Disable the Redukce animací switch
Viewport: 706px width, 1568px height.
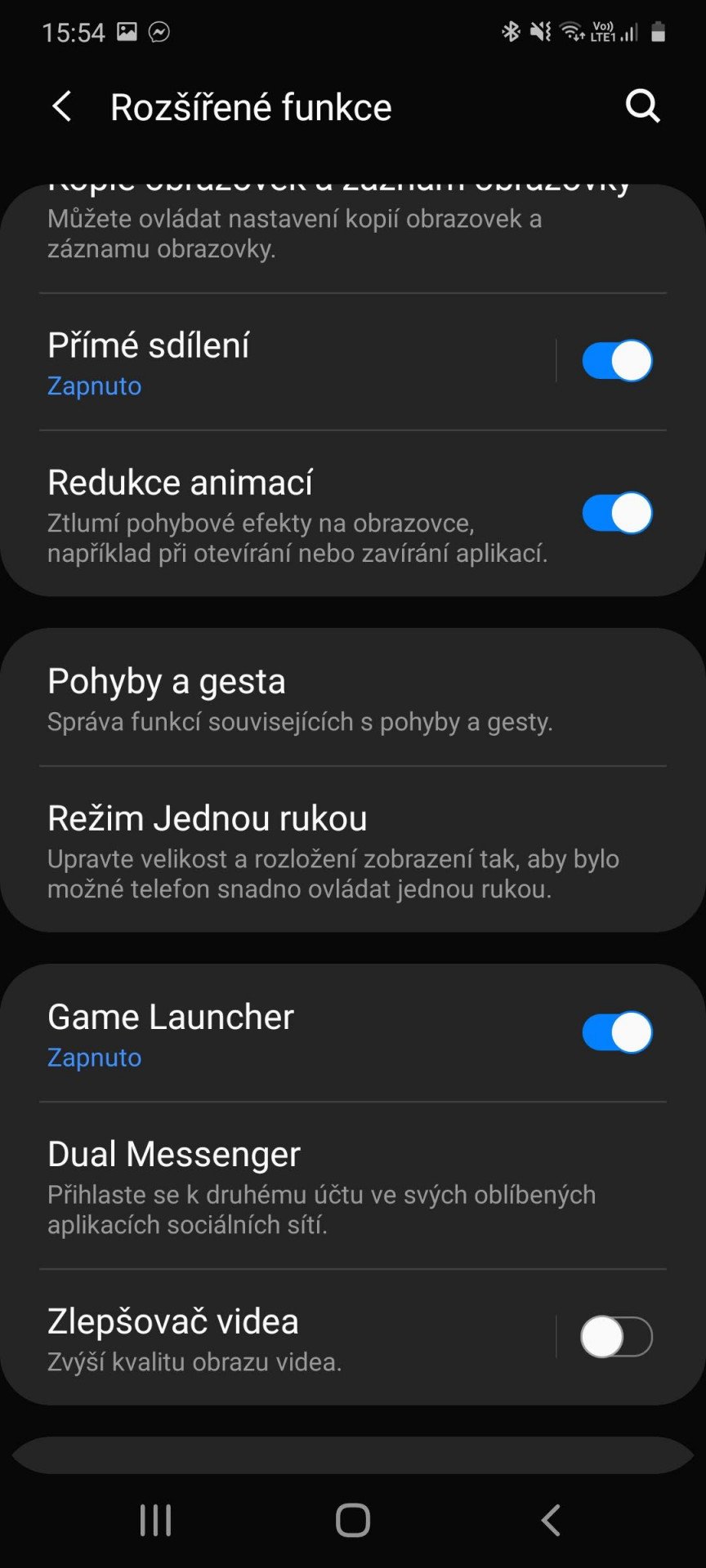point(617,513)
